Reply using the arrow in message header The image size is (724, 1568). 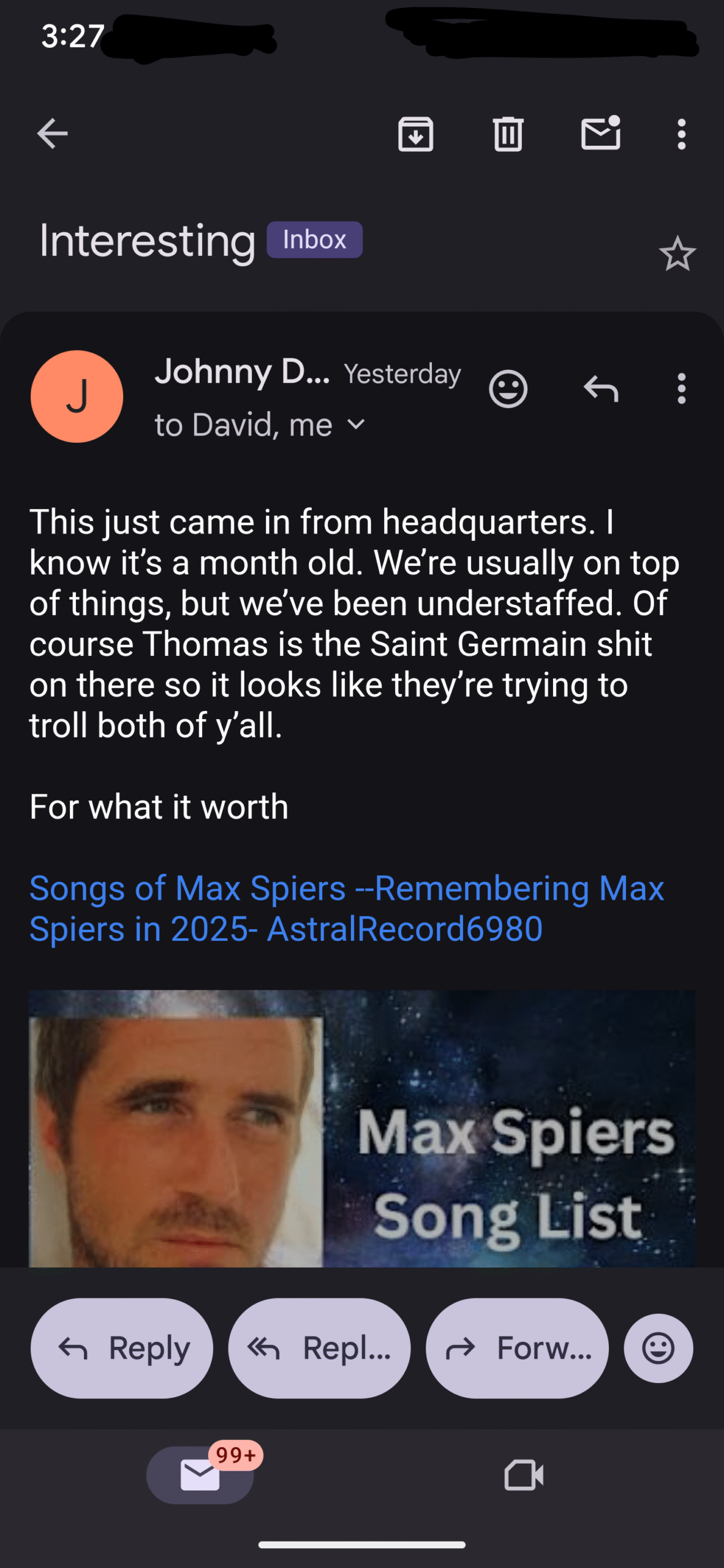click(x=601, y=389)
